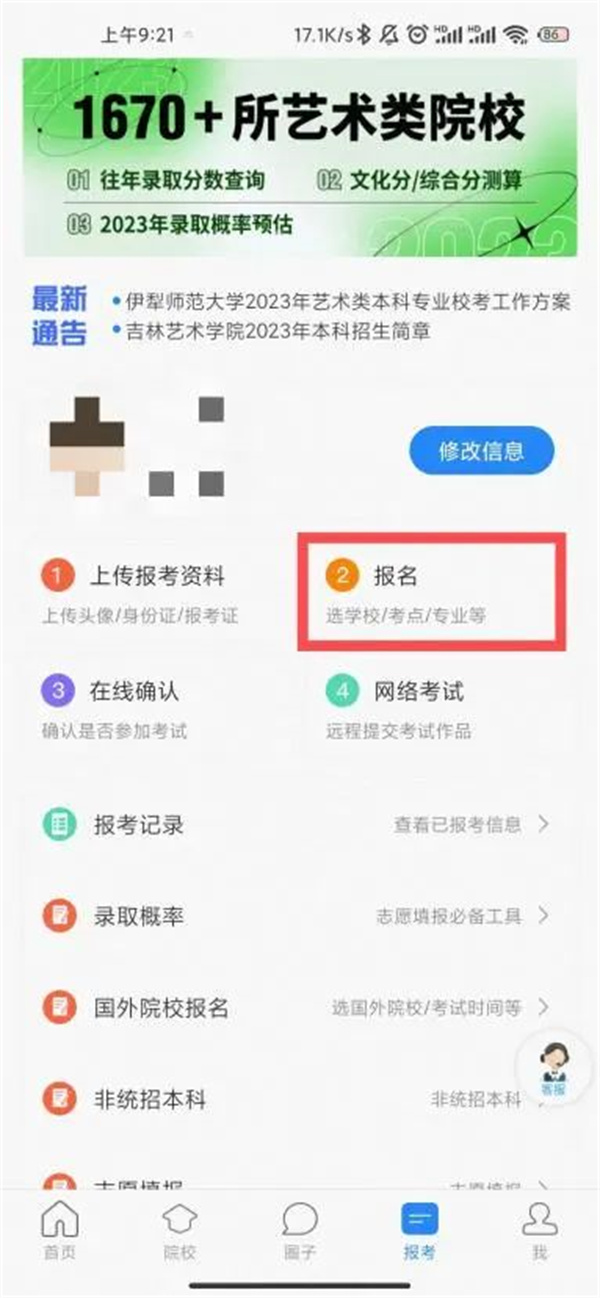Switch to the 首页 tab

click(60, 1230)
